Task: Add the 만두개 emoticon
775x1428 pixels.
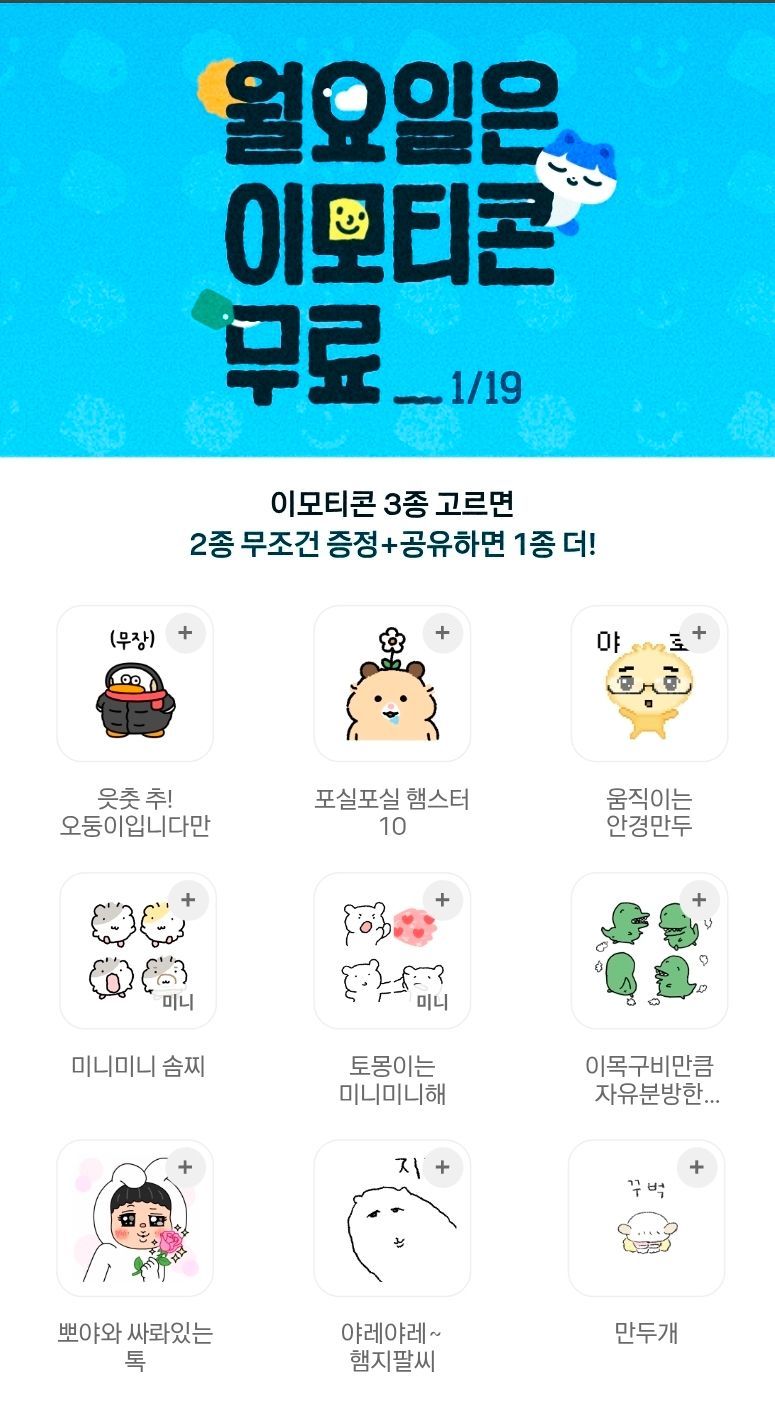Action: pos(697,1167)
